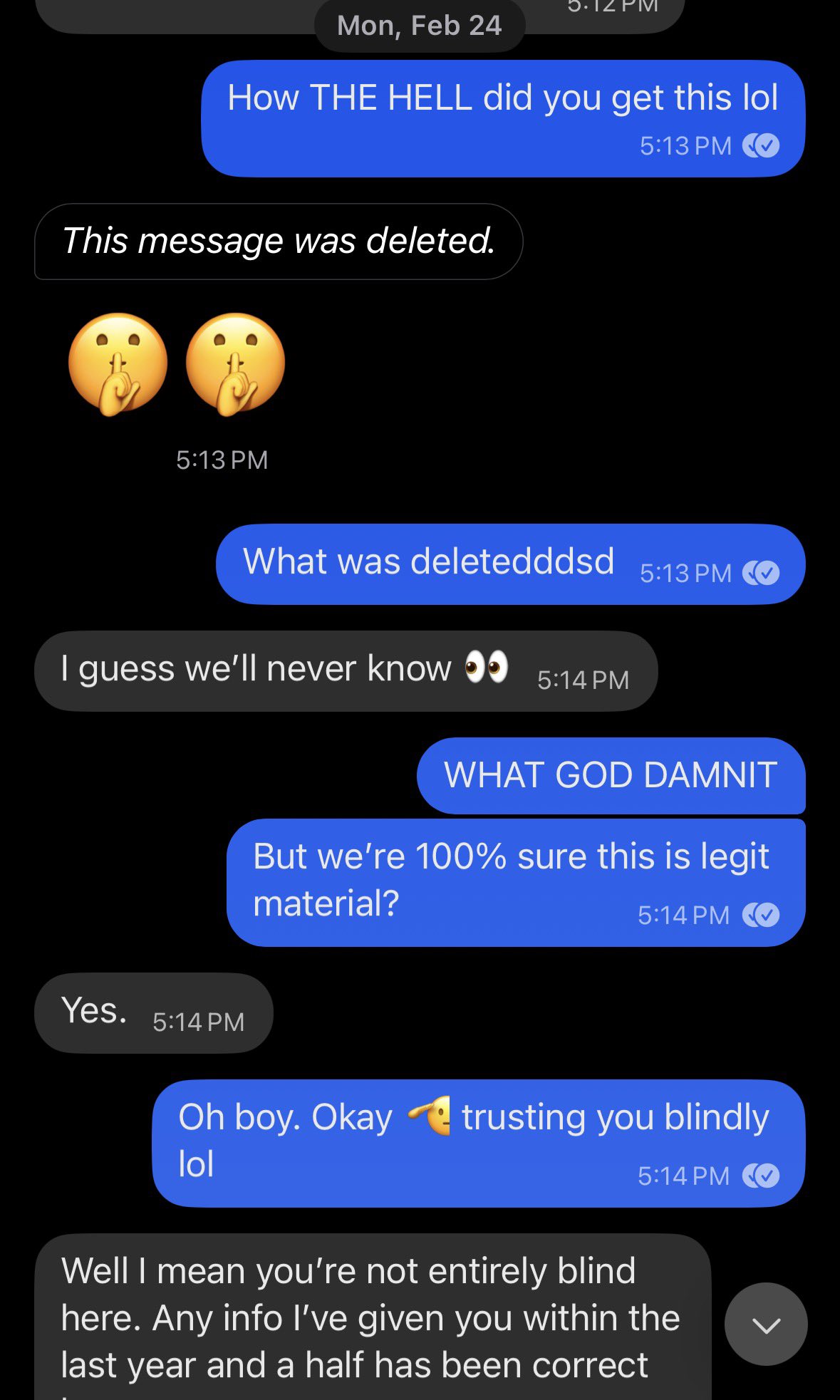840x1400 pixels.
Task: Tap the eyes emoji in the gray bubble
Action: coord(488,668)
